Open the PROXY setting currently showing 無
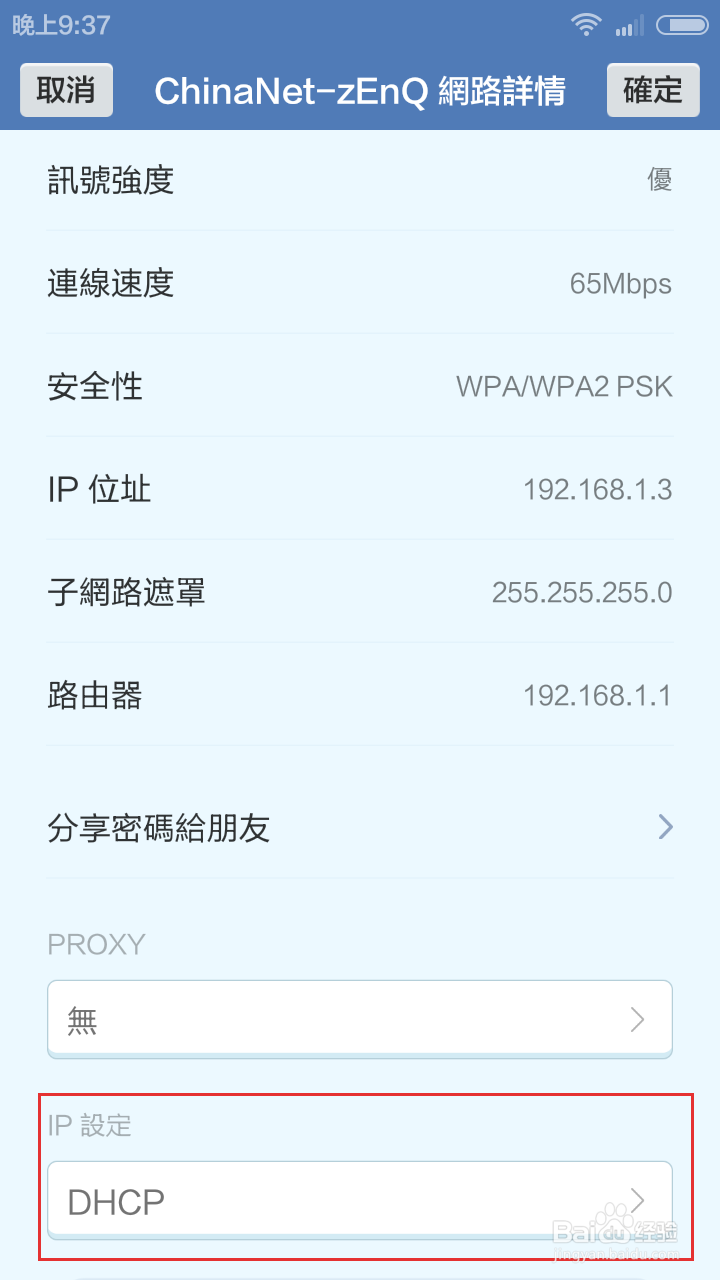Screen dimensions: 720x1280 pyautogui.click(x=360, y=1018)
